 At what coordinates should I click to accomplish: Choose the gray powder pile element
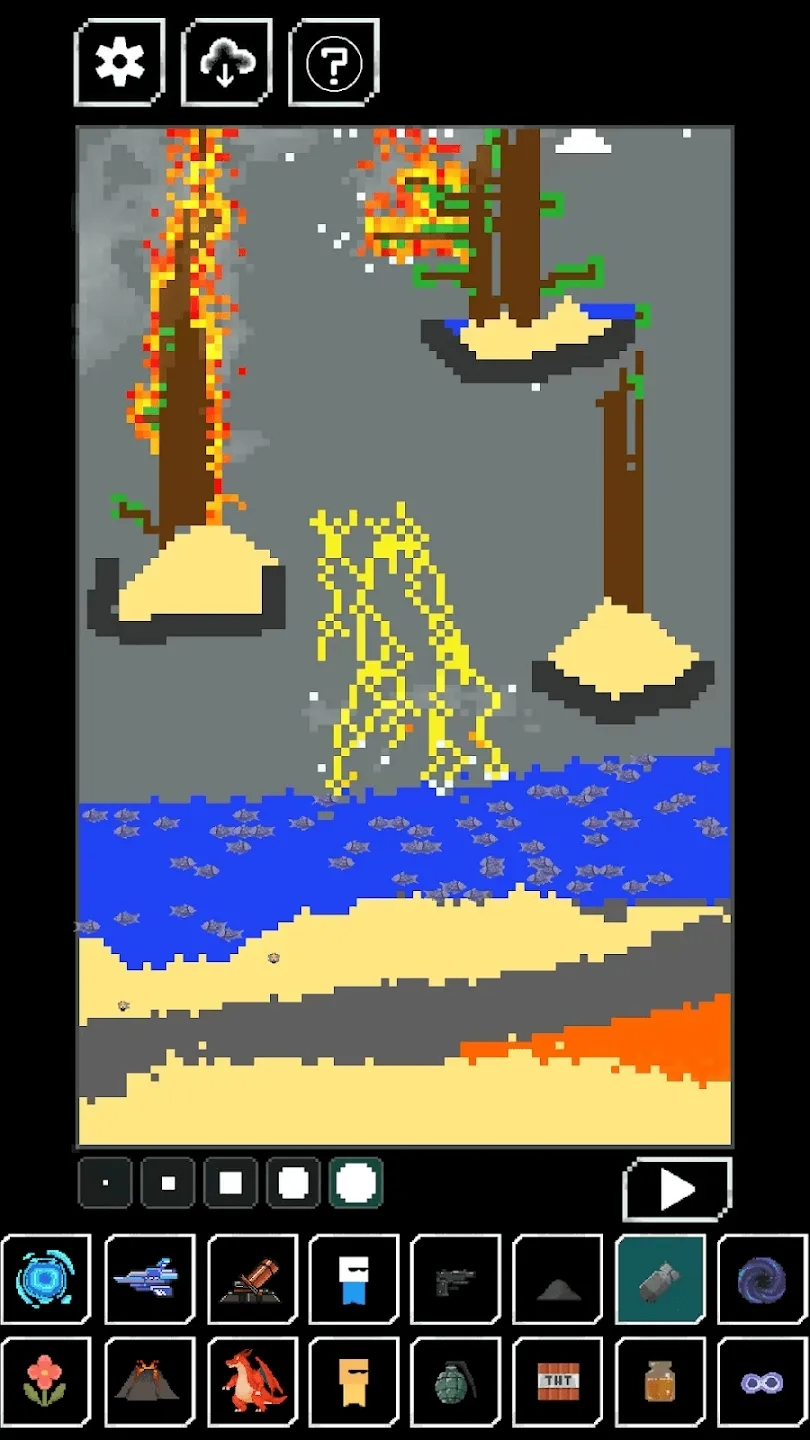point(558,1279)
